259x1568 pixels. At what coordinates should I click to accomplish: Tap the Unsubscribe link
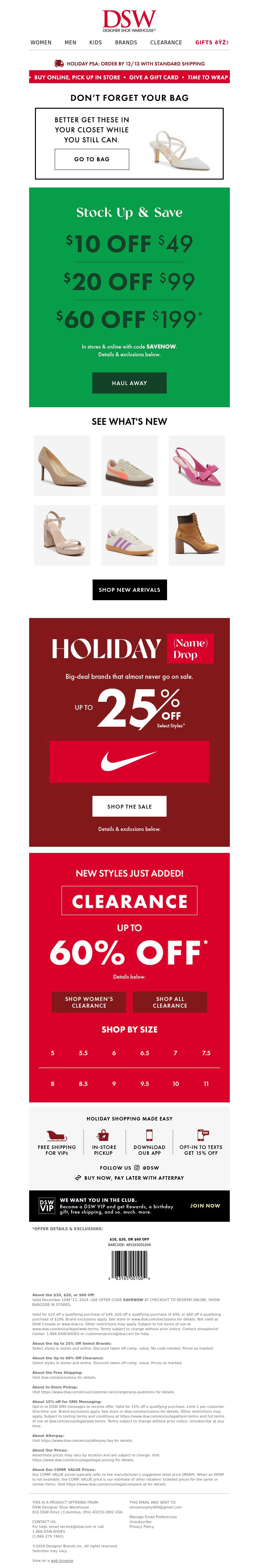pyautogui.click(x=140, y=1522)
